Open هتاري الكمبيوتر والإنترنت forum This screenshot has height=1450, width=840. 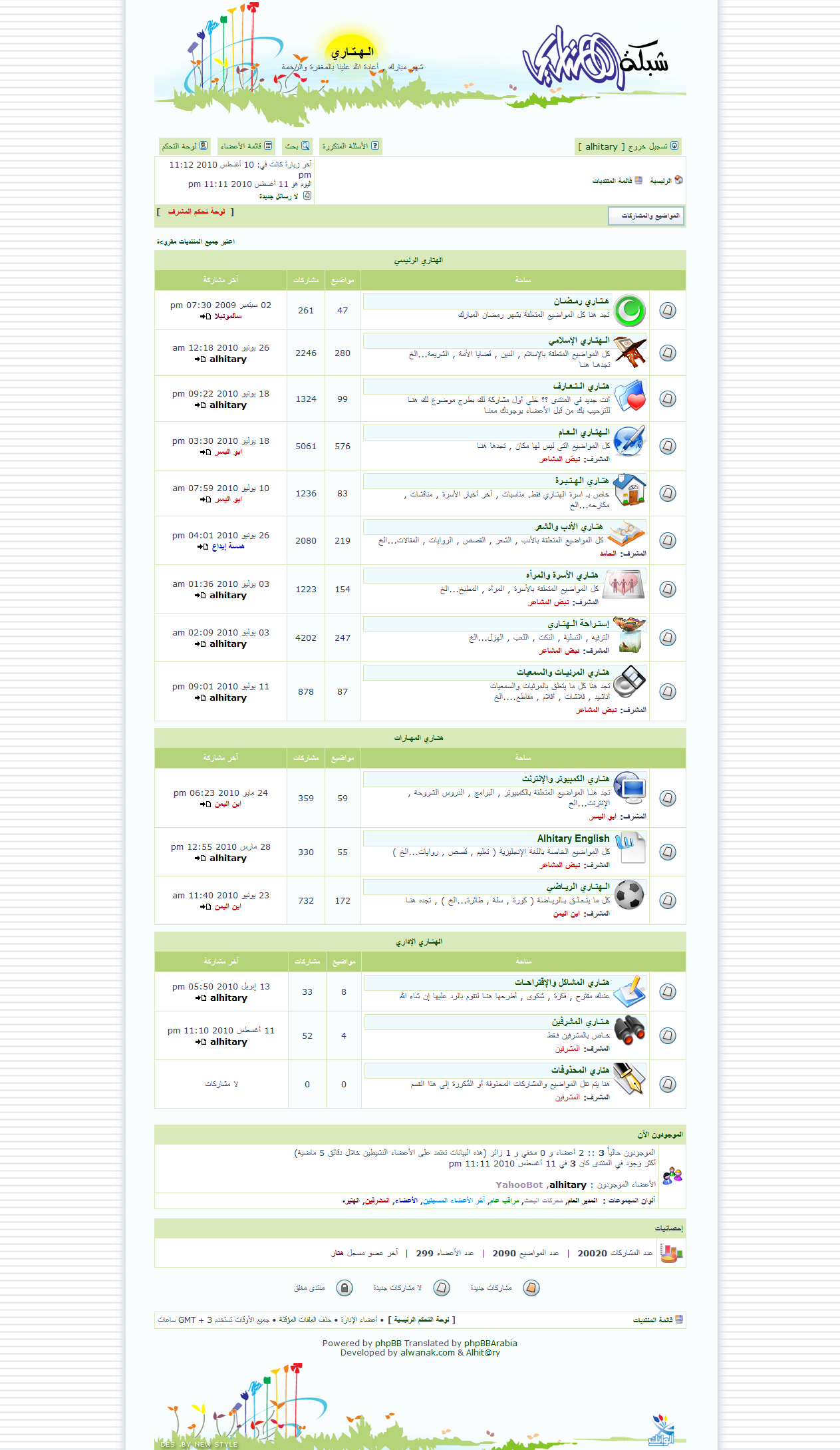click(565, 779)
